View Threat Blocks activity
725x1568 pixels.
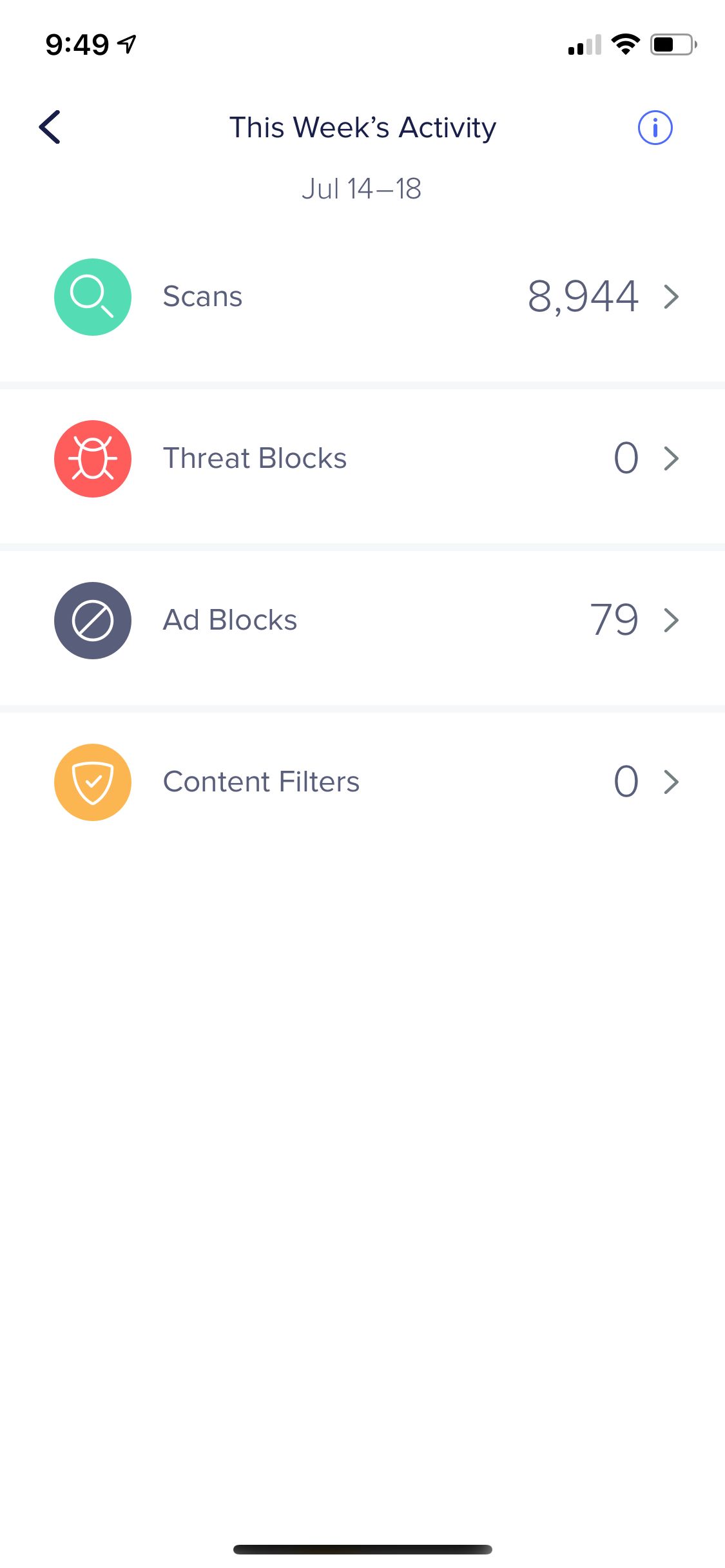coord(362,459)
